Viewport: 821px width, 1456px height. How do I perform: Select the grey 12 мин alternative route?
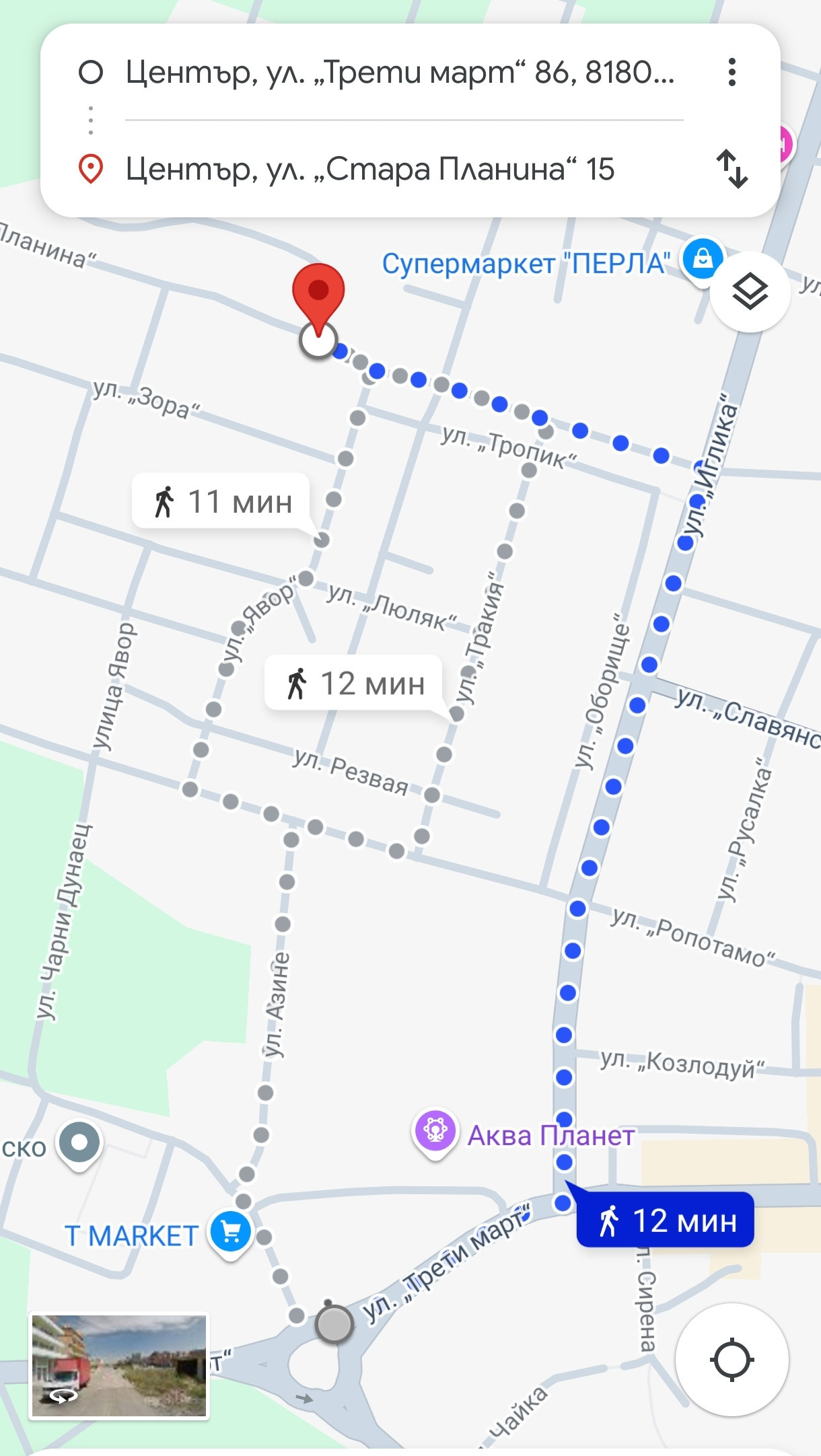(x=354, y=684)
